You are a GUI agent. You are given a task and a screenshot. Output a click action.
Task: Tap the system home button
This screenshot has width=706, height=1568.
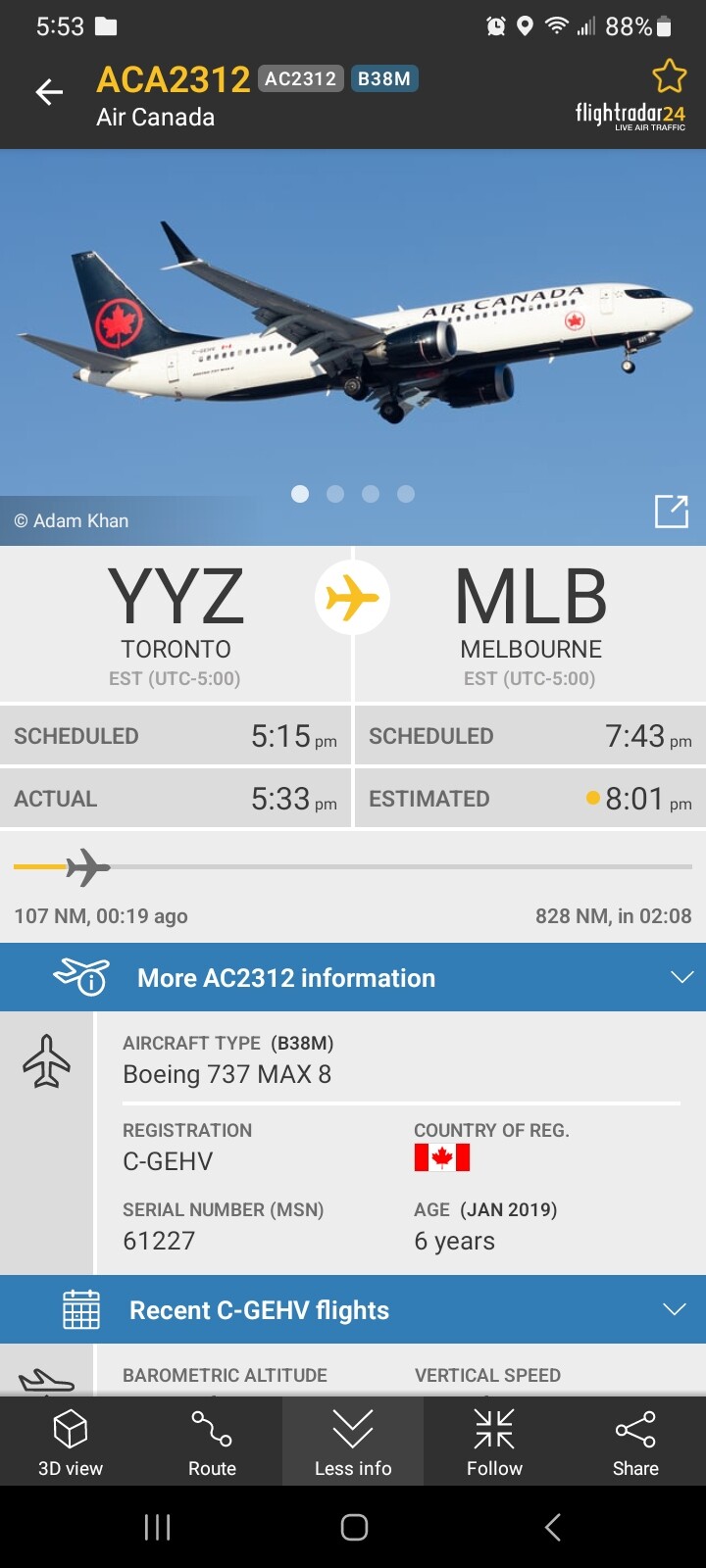(x=354, y=1527)
